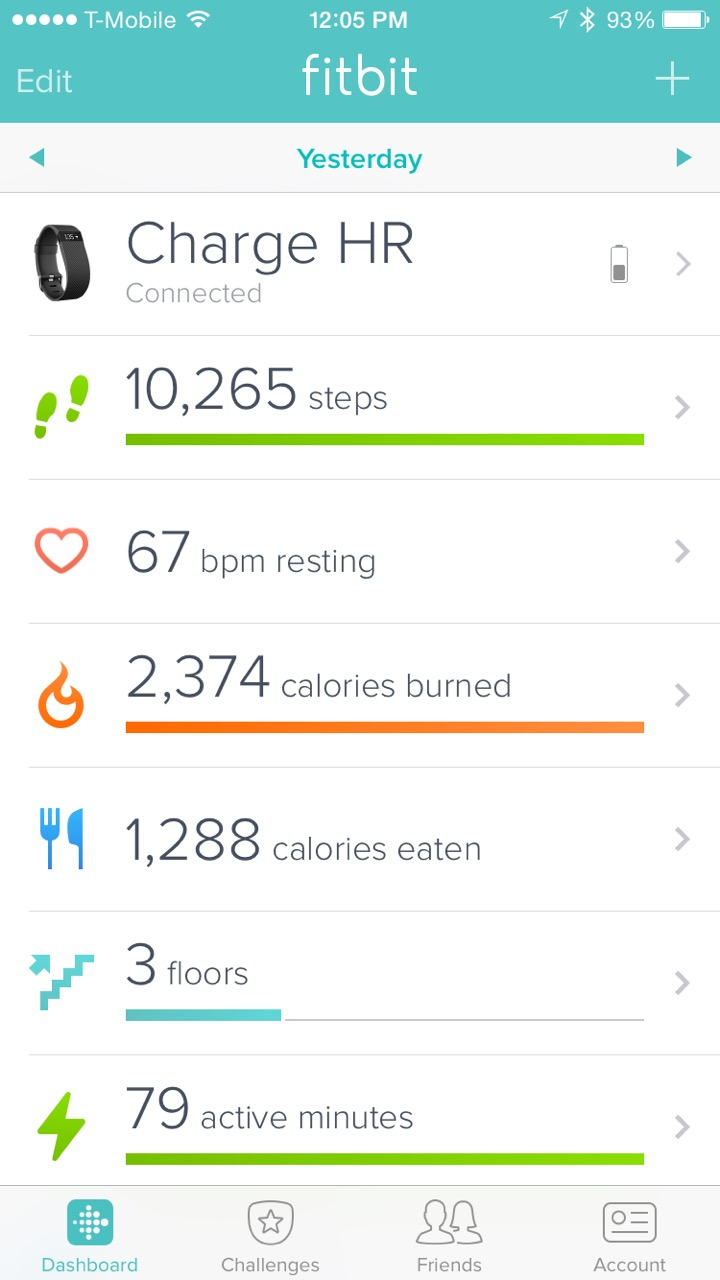Open the Charge HR device details
The image size is (720, 1280).
[360, 264]
